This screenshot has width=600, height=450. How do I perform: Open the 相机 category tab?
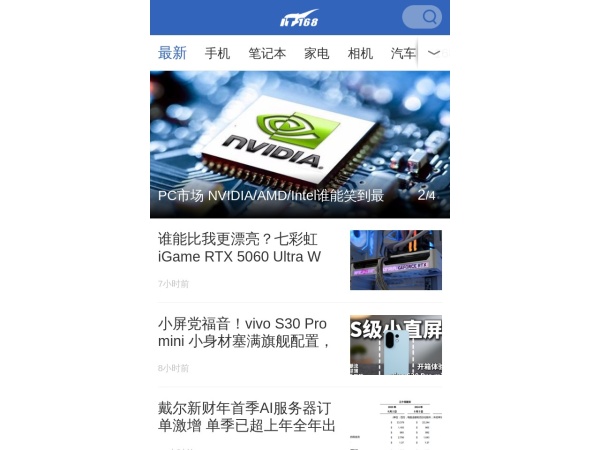[360, 54]
